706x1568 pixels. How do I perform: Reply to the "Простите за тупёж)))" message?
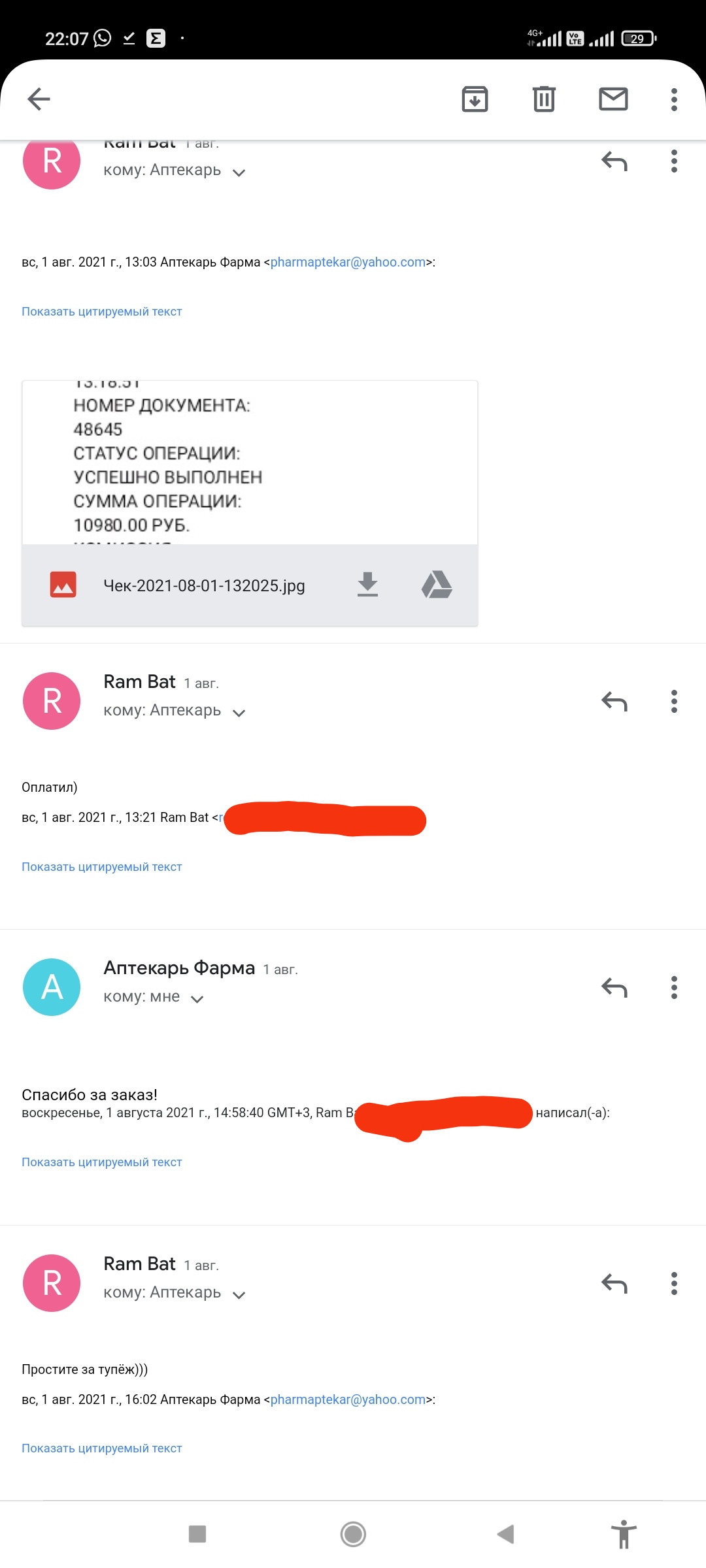pos(614,1284)
